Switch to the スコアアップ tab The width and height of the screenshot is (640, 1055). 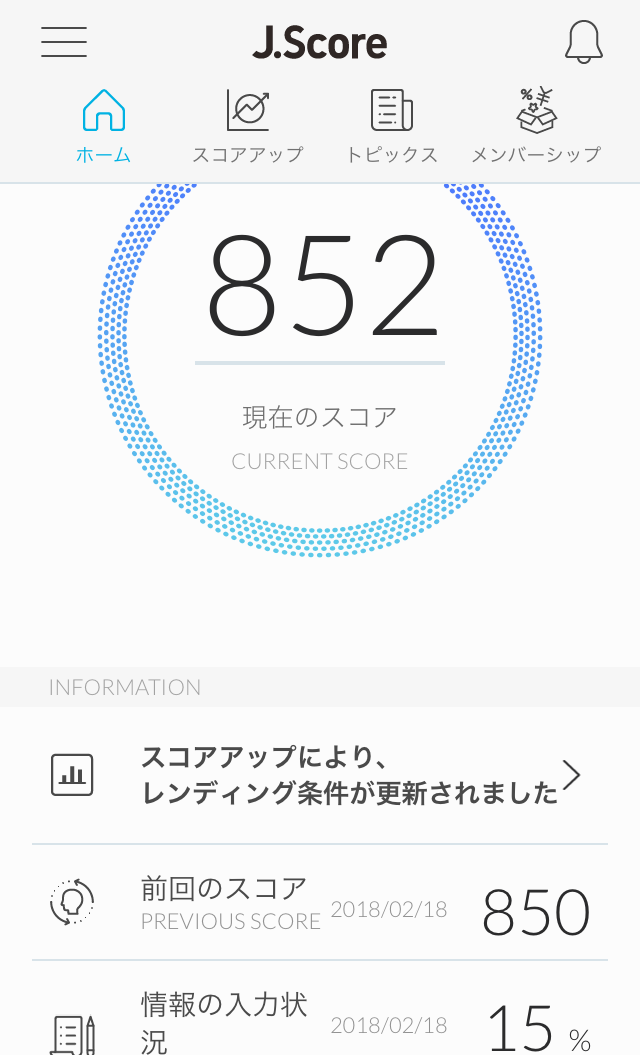pos(248,126)
